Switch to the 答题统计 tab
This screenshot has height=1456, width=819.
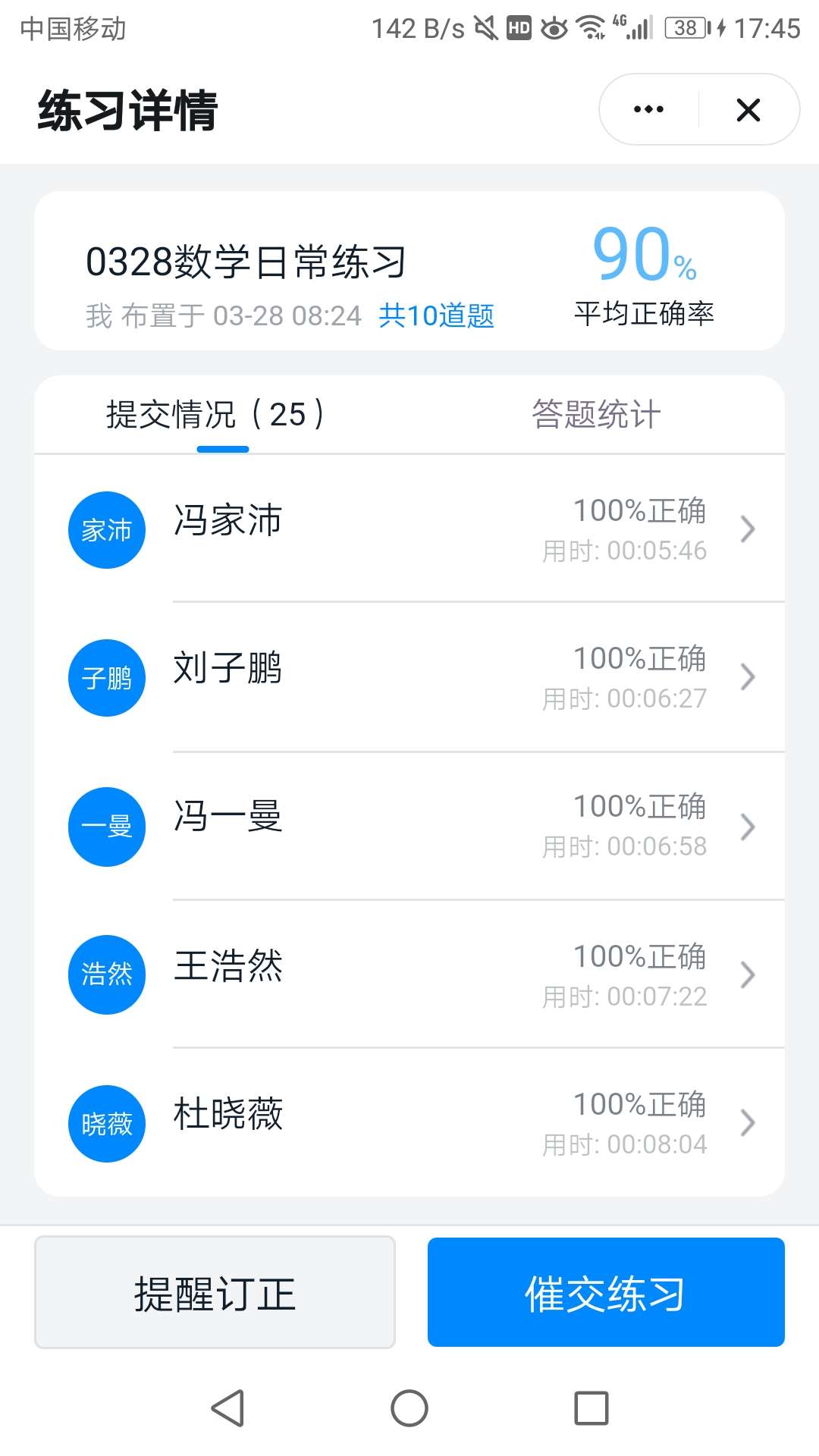[596, 415]
